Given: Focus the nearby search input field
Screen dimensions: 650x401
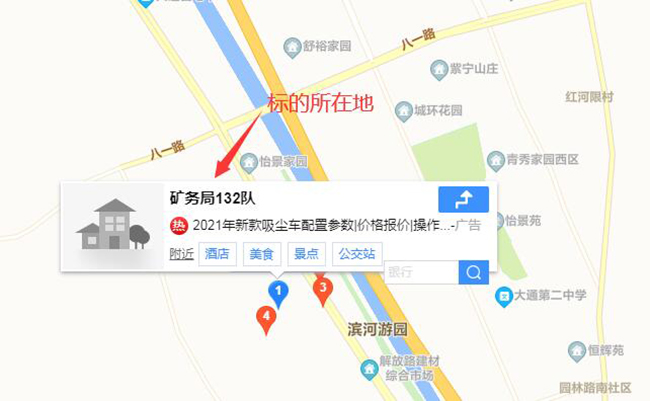Looking at the screenshot, I should click(x=420, y=272).
